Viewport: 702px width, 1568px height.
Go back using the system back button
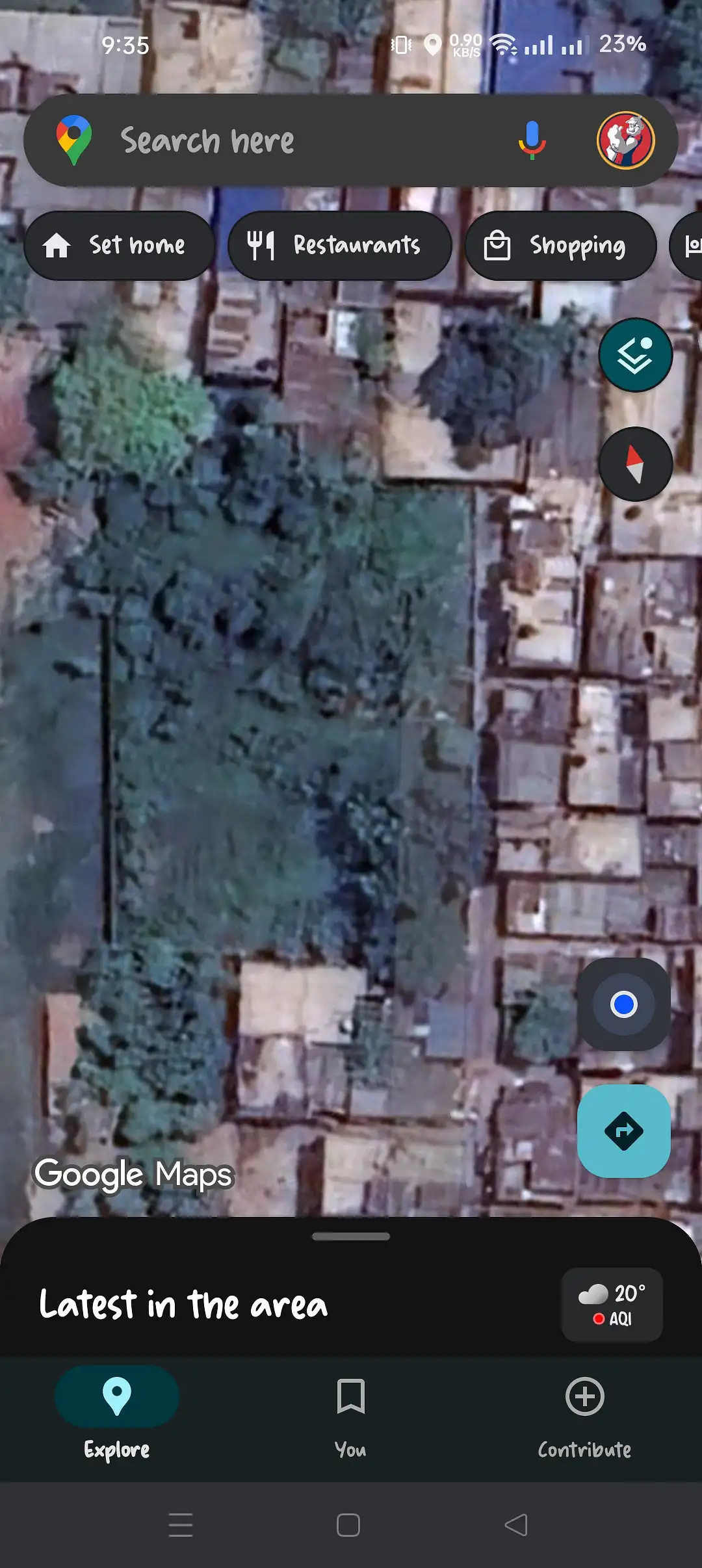pos(516,1525)
